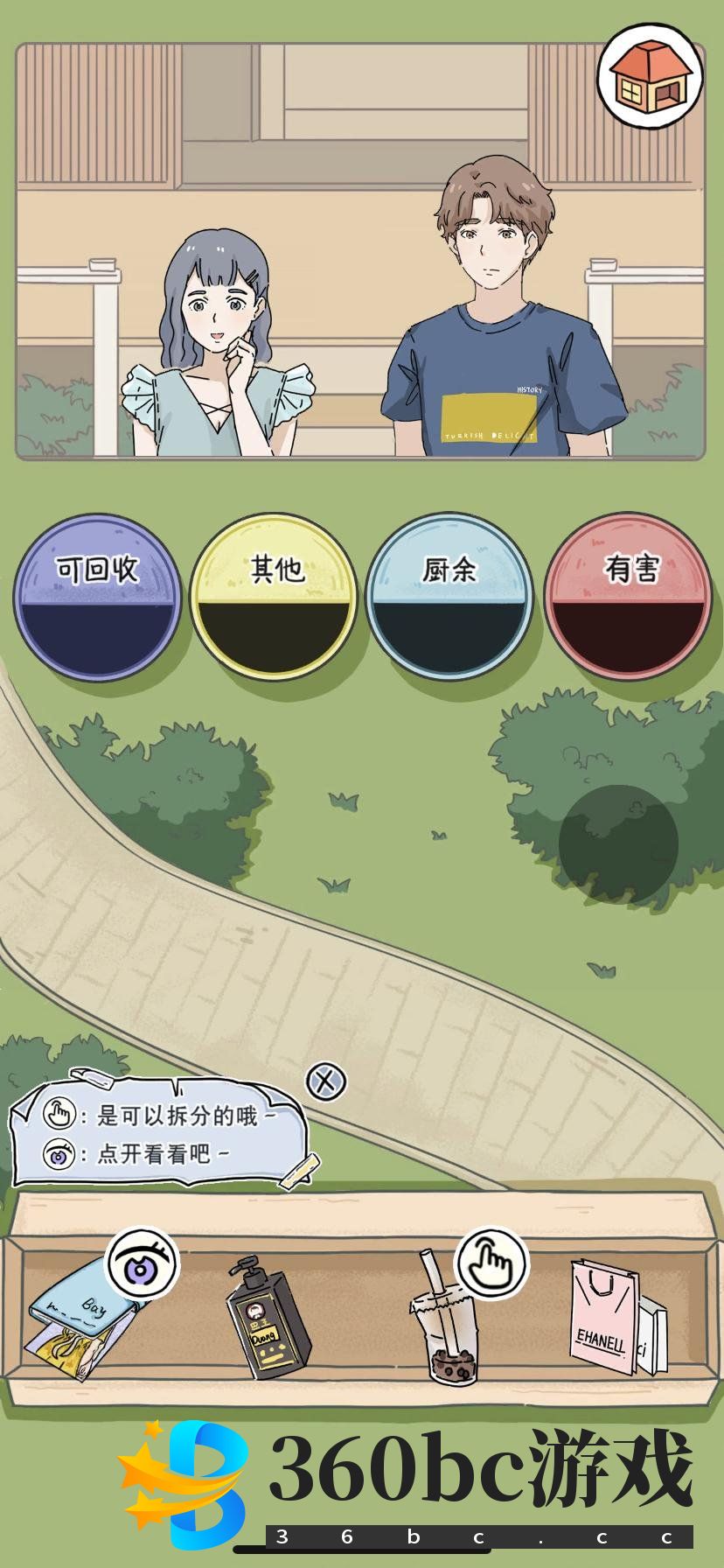This screenshot has height=1568, width=724.
Task: Tap the hand icon above bubble tea
Action: (492, 1263)
